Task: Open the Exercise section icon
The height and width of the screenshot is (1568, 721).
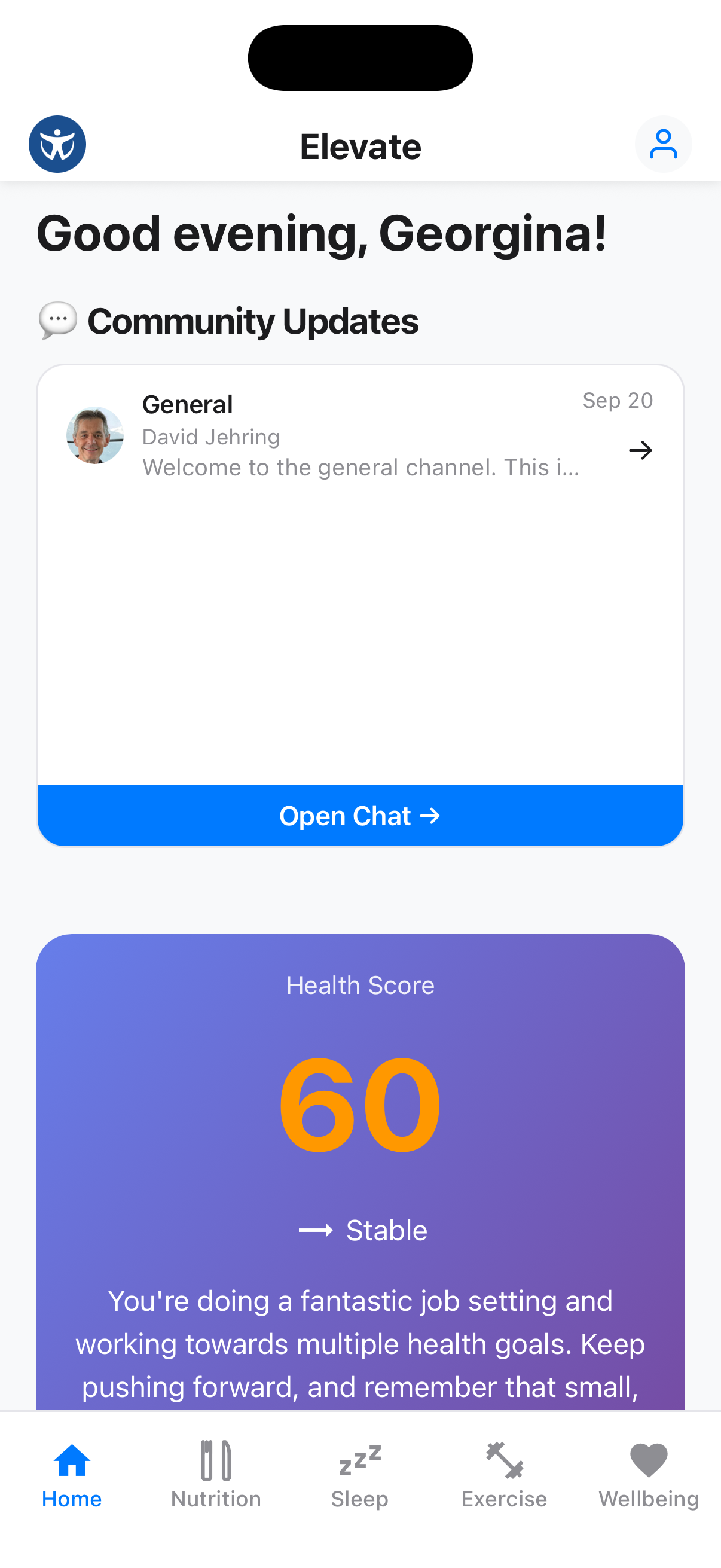Action: click(x=504, y=1459)
